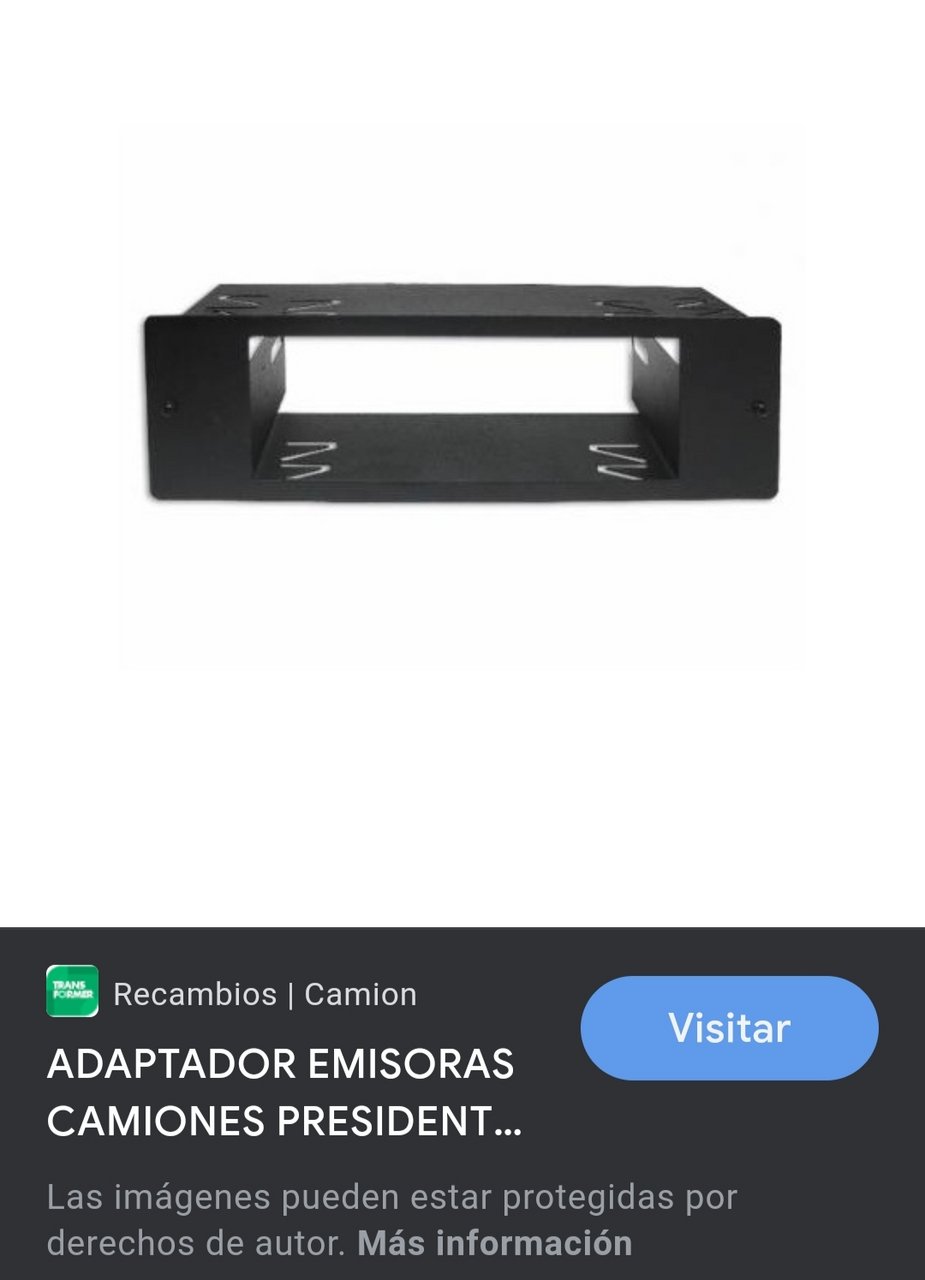Image resolution: width=925 pixels, height=1280 pixels.
Task: Open the Más información link
Action: 494,1243
